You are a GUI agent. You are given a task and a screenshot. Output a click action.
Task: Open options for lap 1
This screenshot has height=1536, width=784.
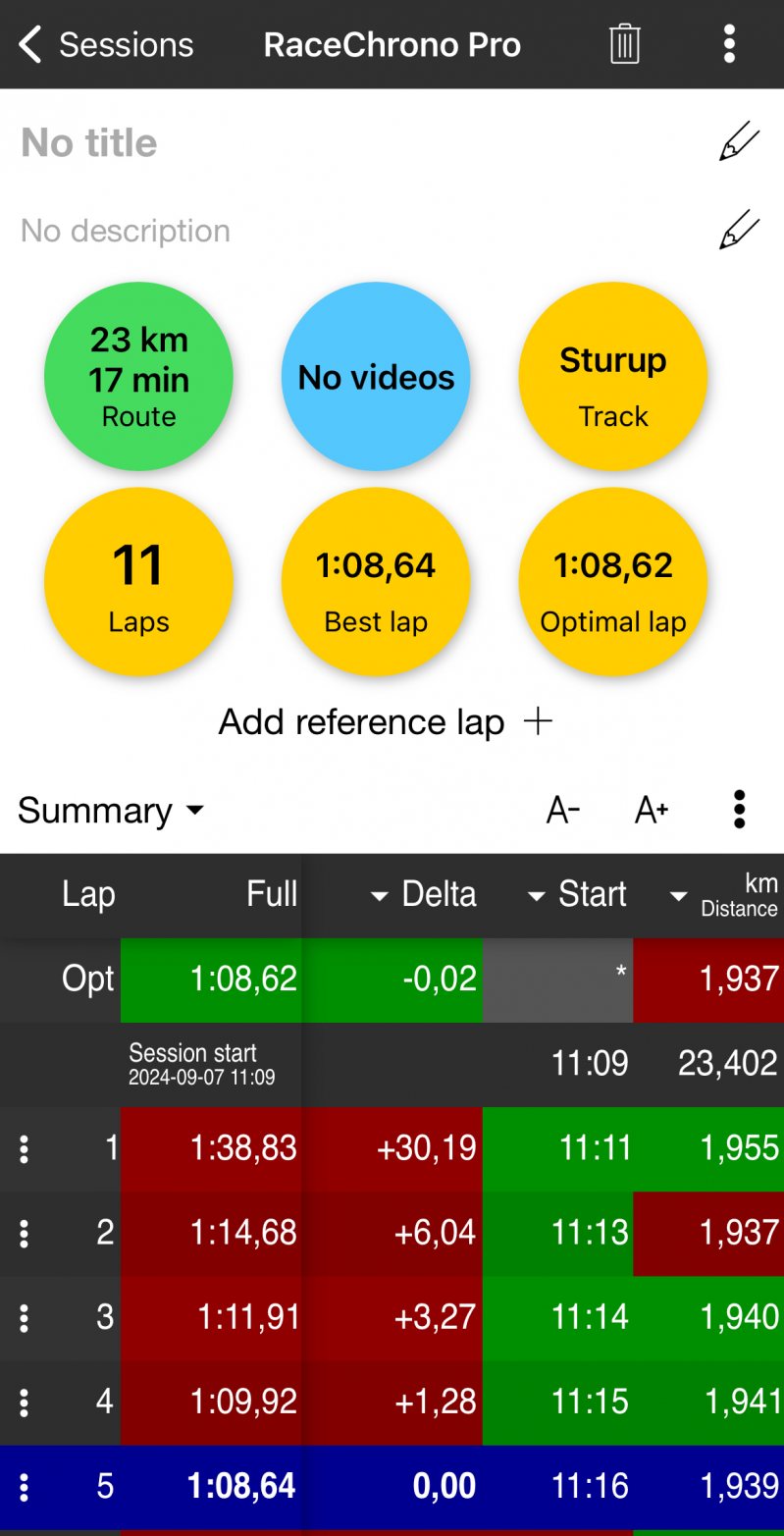25,1148
